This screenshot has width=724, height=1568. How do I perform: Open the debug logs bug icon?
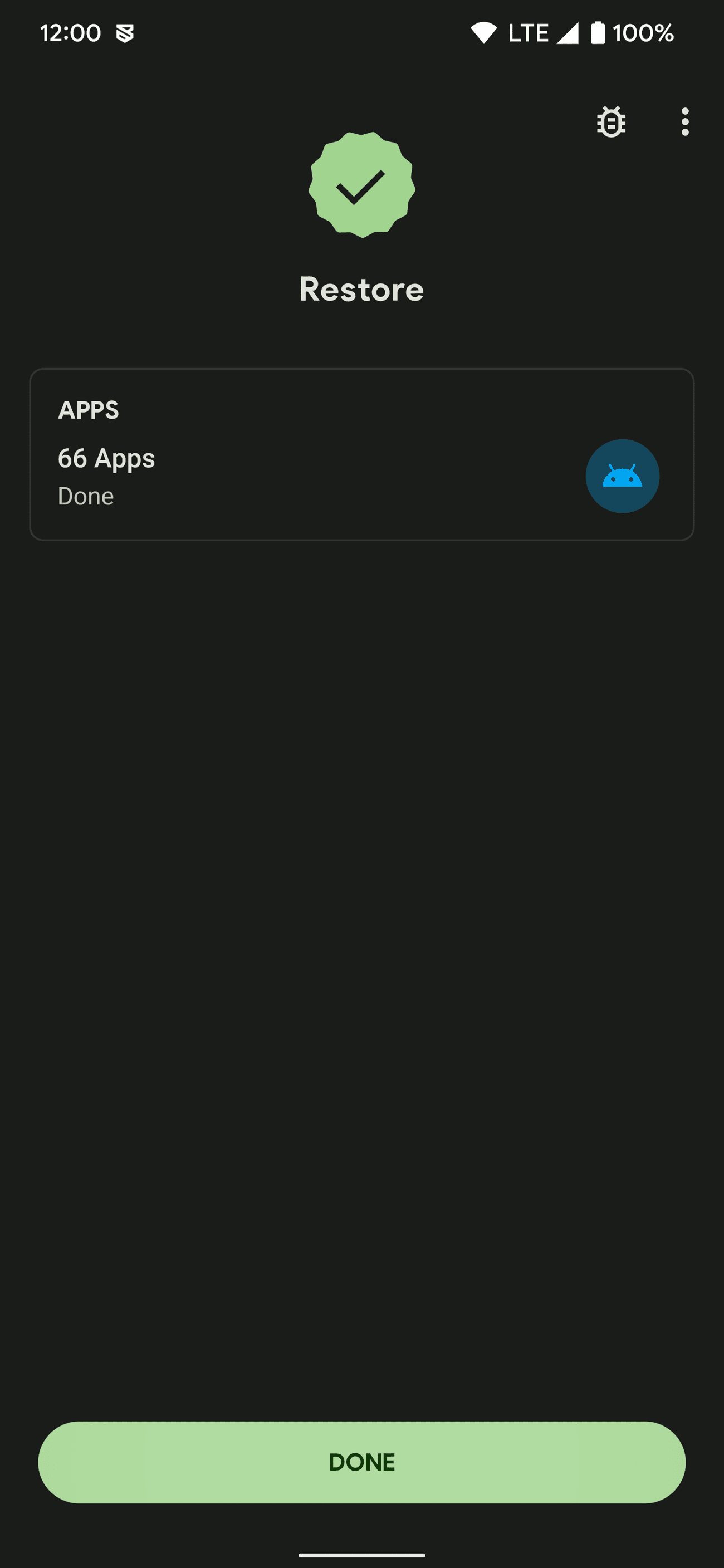click(610, 122)
